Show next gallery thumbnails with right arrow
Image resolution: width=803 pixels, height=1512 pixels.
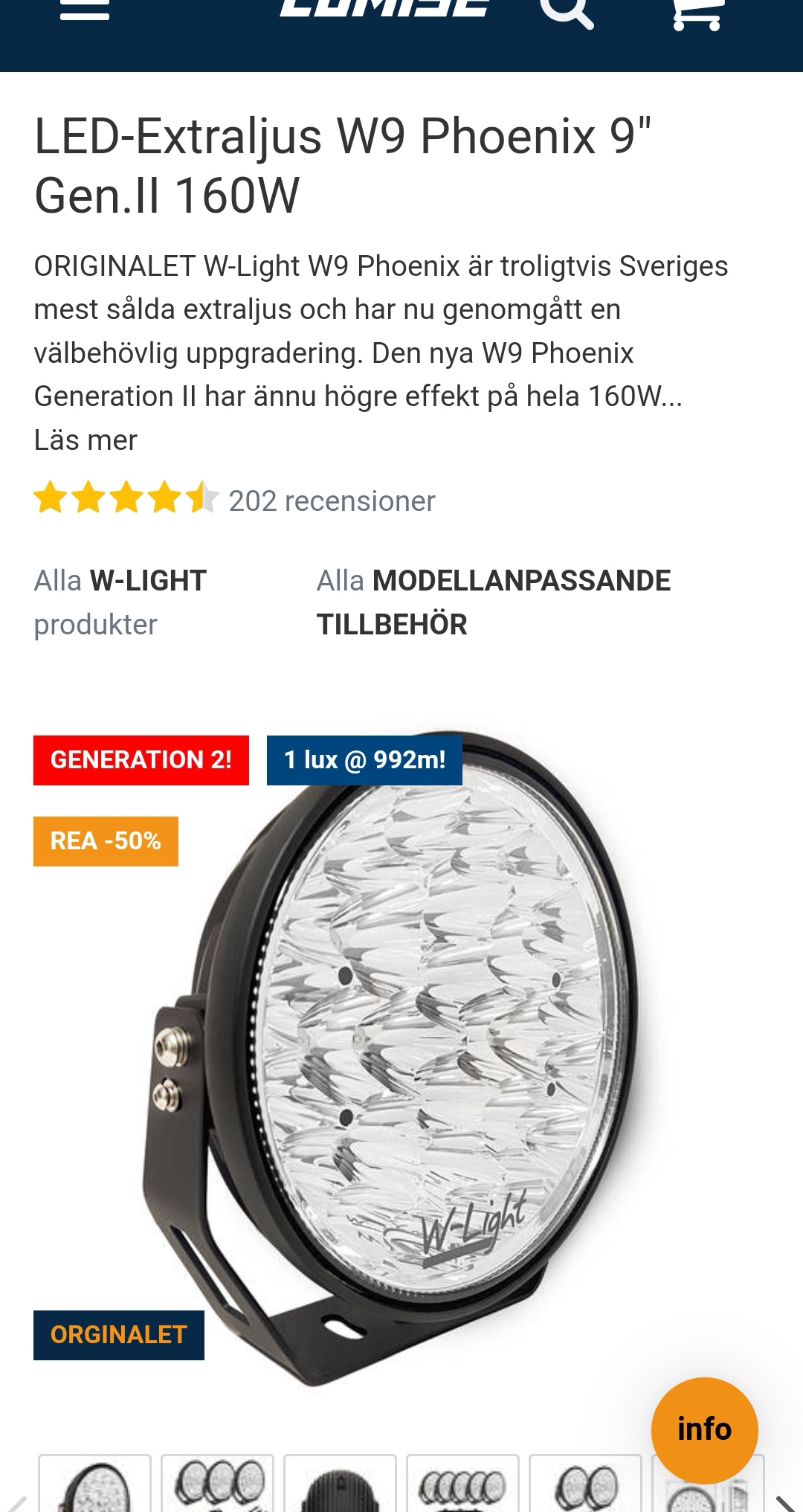click(787, 1502)
